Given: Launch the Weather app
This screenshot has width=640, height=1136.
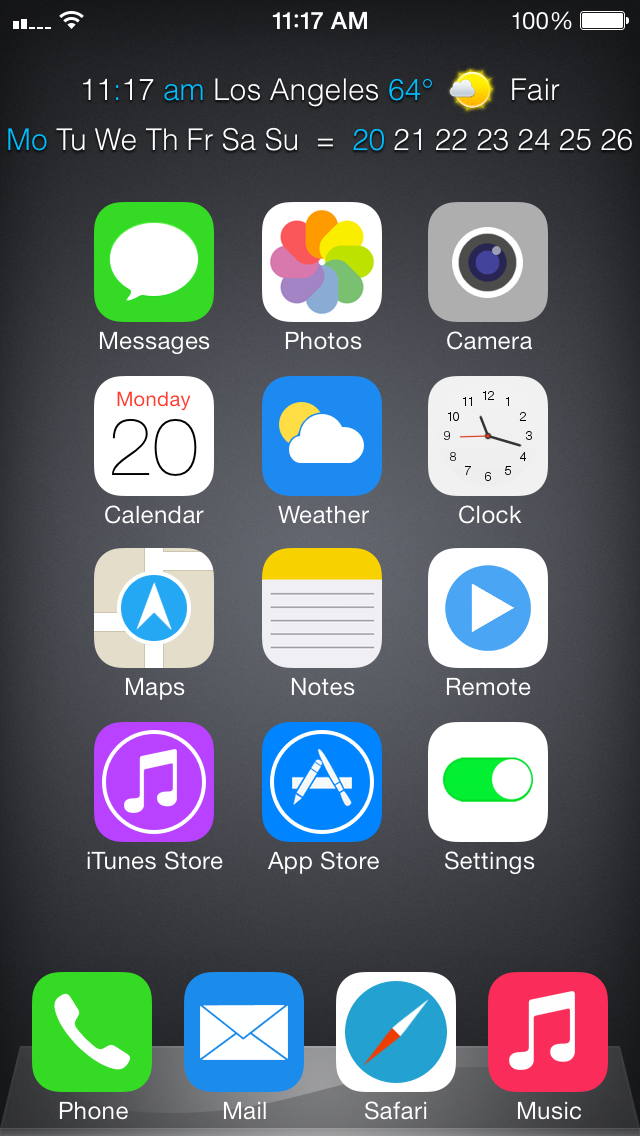Looking at the screenshot, I should point(322,435).
